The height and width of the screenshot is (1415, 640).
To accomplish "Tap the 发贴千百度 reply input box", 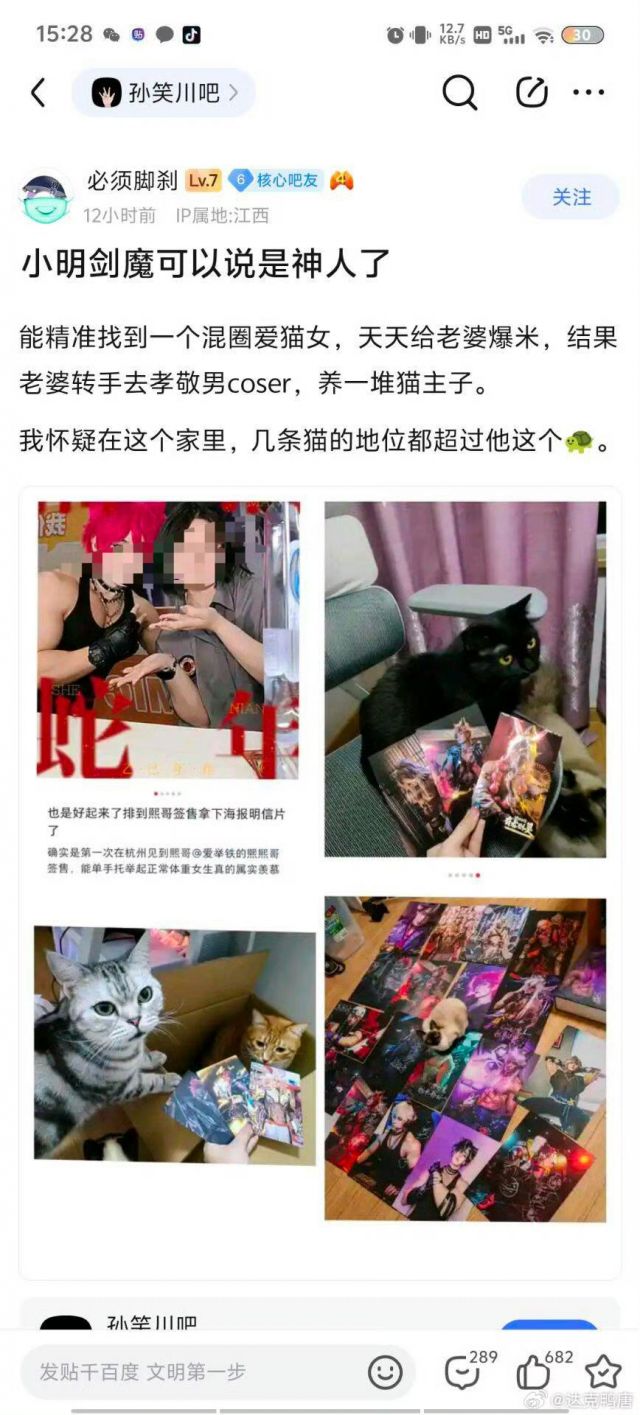I will click(190, 1371).
